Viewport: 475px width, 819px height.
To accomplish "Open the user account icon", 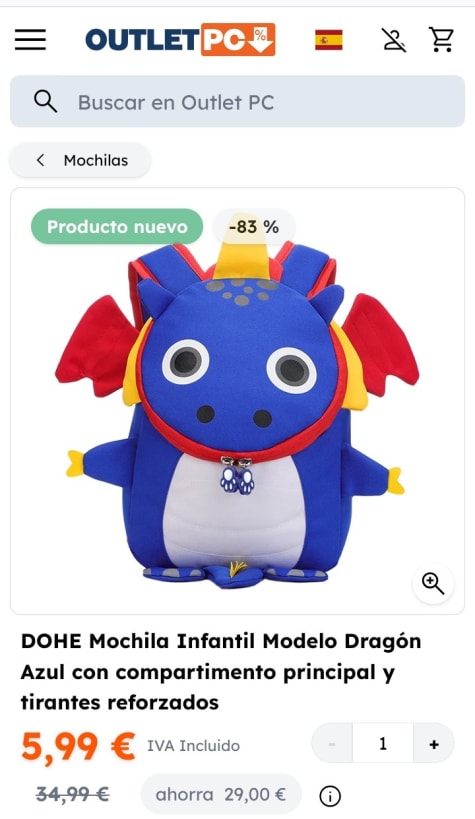I will pyautogui.click(x=394, y=40).
